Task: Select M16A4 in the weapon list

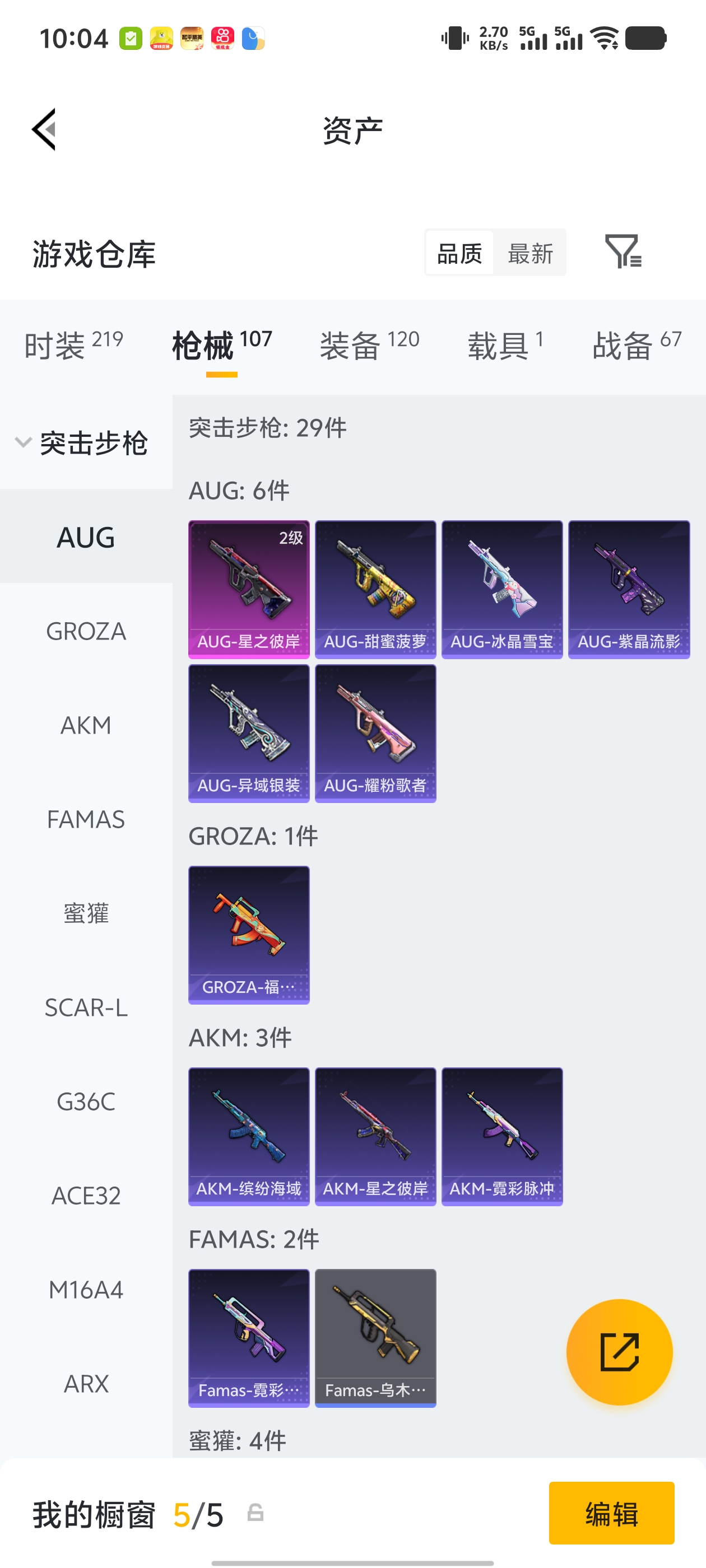Action: [x=86, y=1289]
